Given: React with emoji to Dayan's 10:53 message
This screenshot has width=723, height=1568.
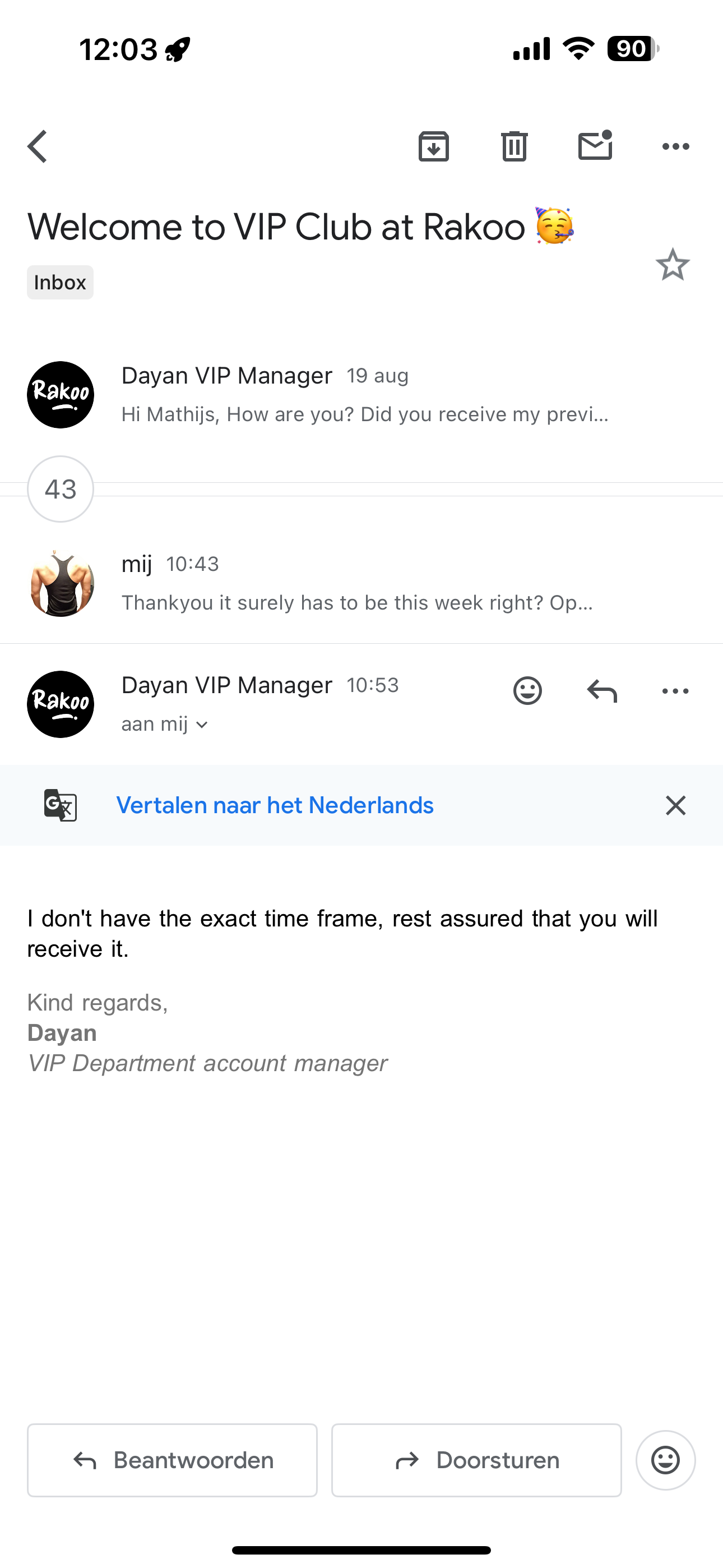Looking at the screenshot, I should (527, 691).
